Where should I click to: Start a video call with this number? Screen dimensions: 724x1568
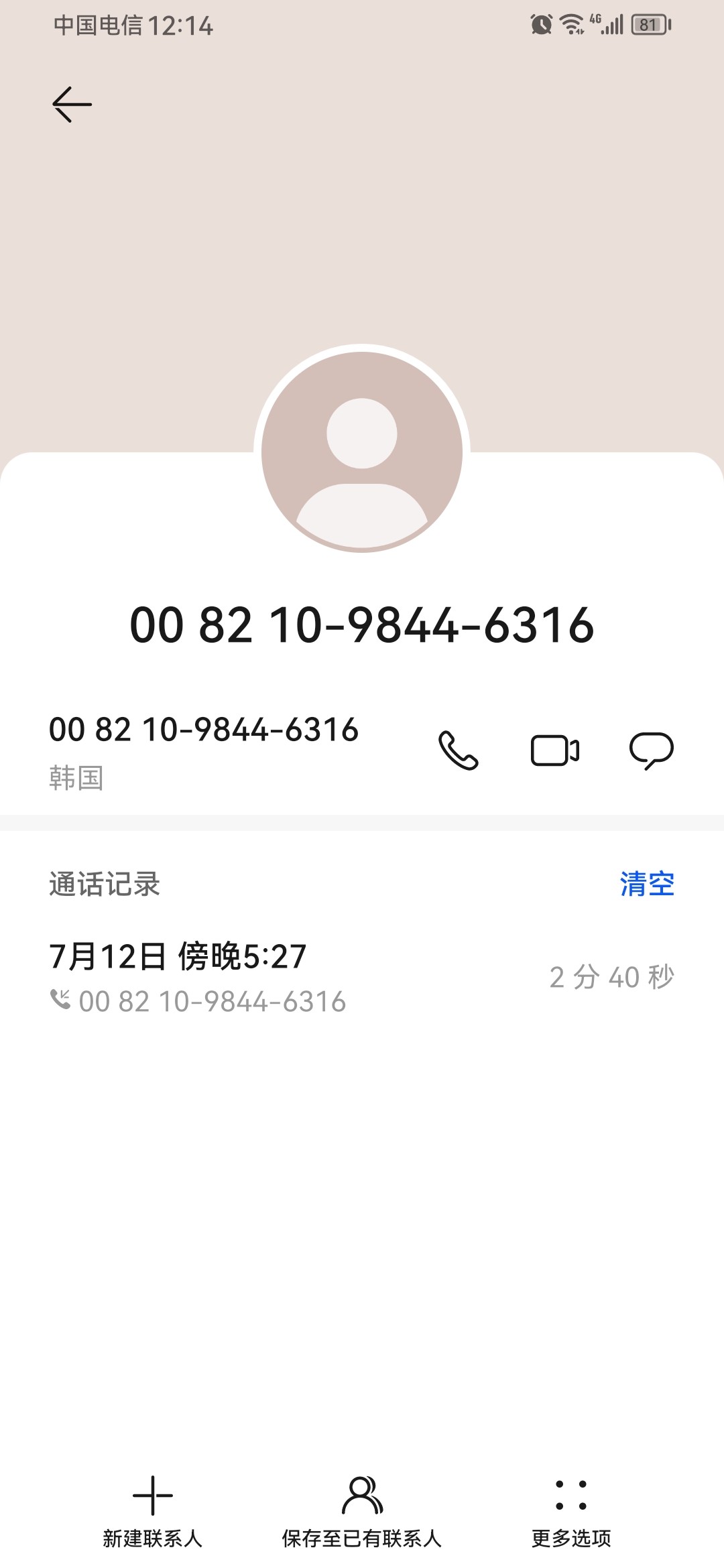555,750
